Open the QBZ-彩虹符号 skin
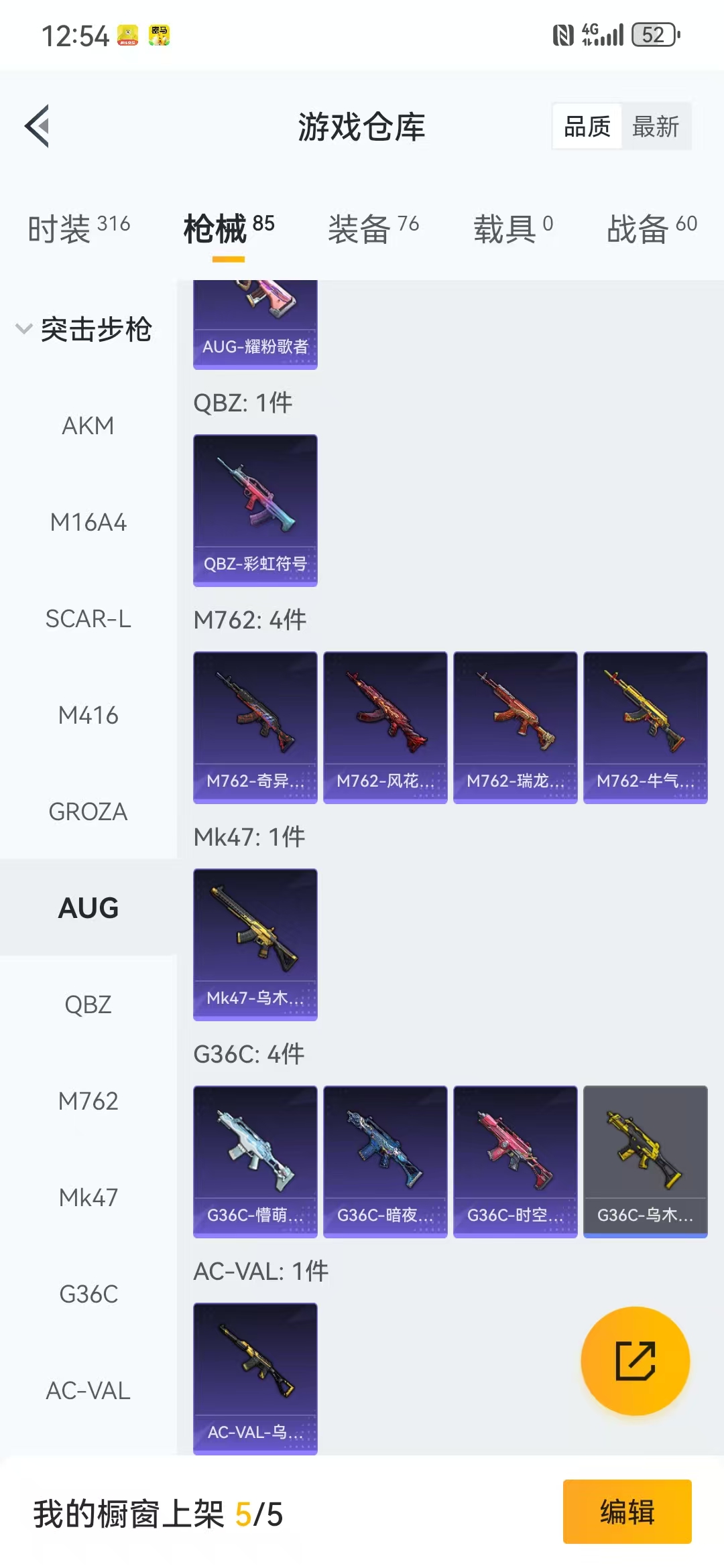 click(255, 510)
